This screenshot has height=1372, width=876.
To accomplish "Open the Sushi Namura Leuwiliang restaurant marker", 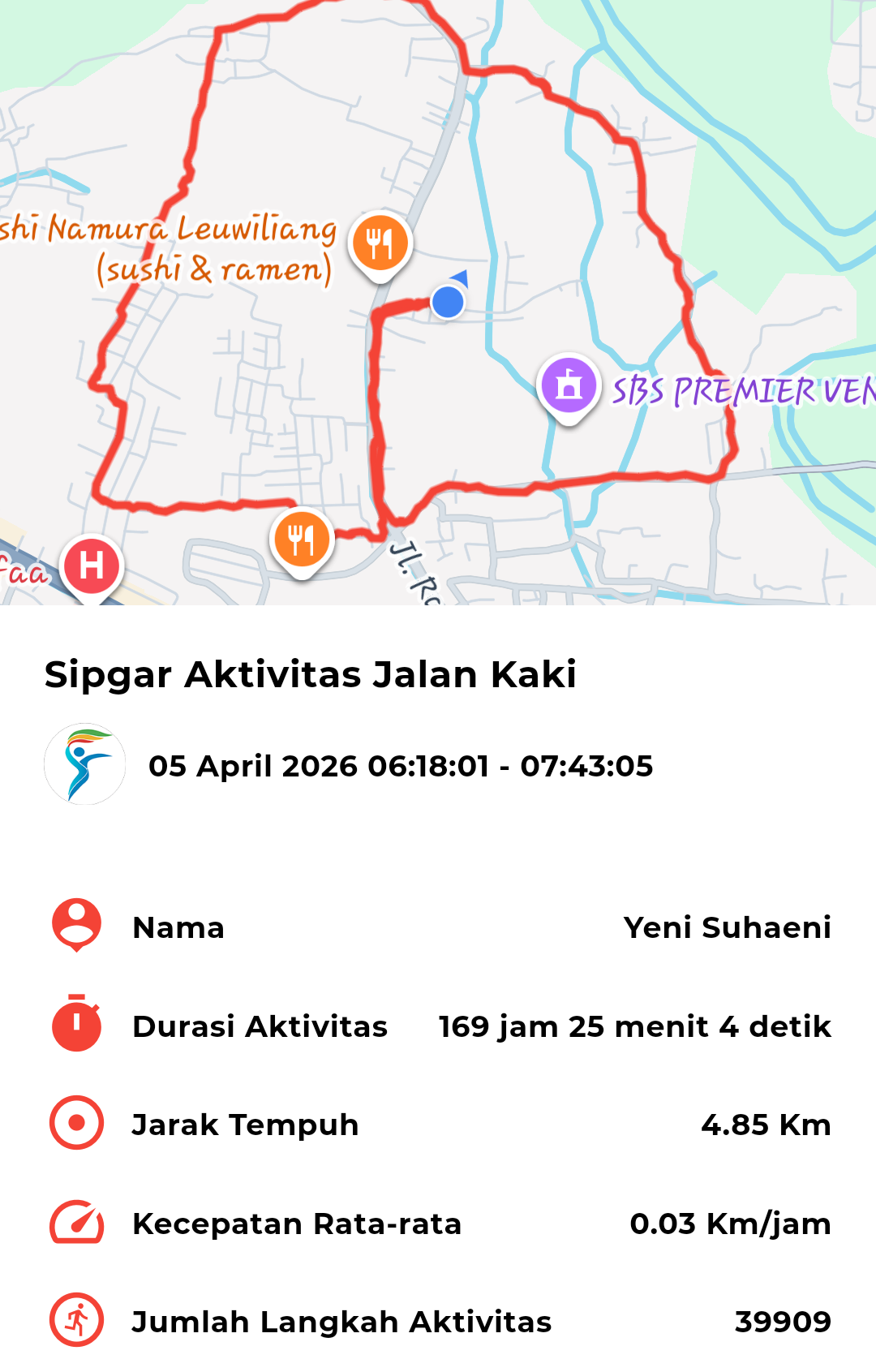I will [x=380, y=244].
